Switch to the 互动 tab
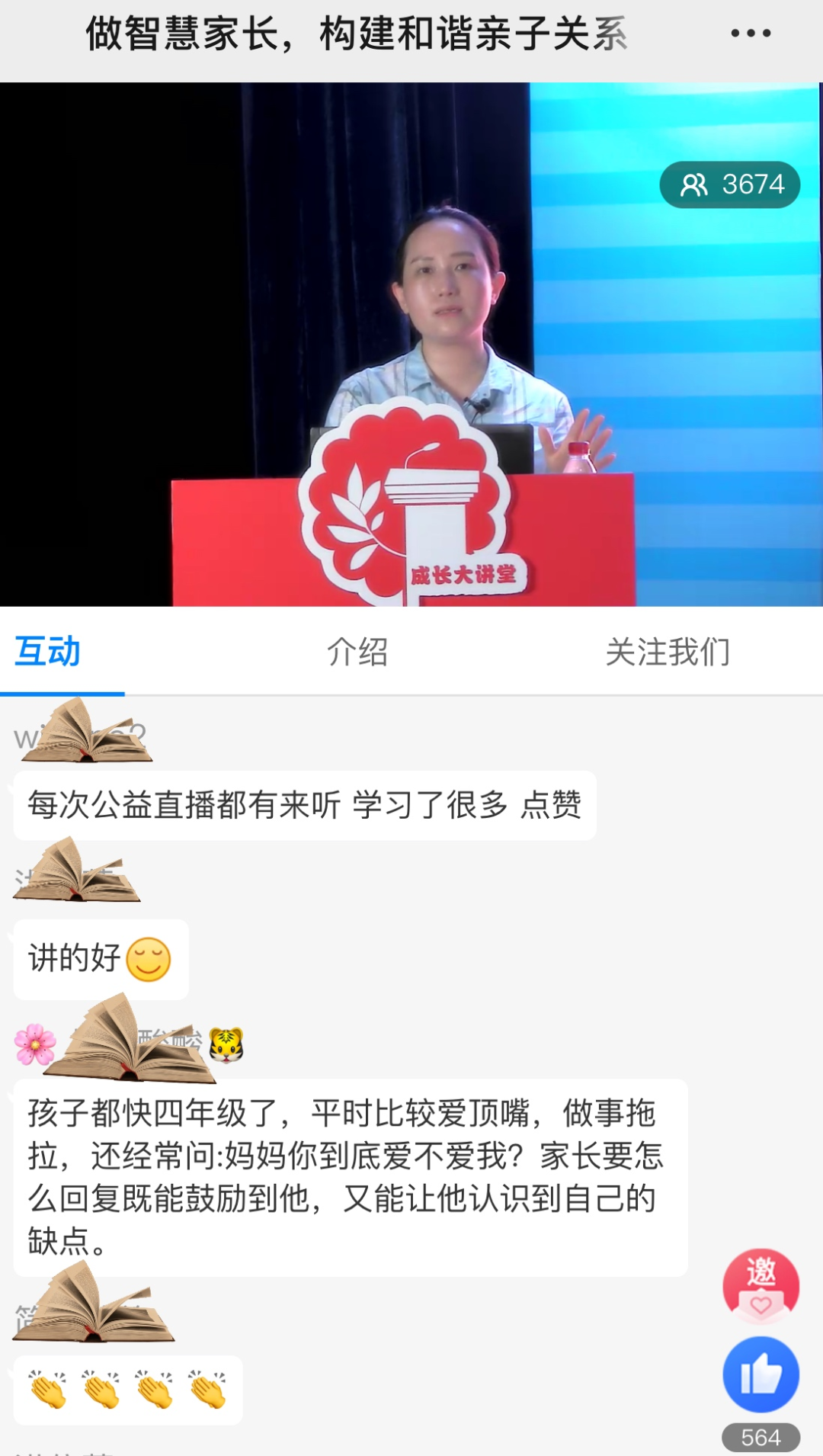This screenshot has width=823, height=1456. 47,653
